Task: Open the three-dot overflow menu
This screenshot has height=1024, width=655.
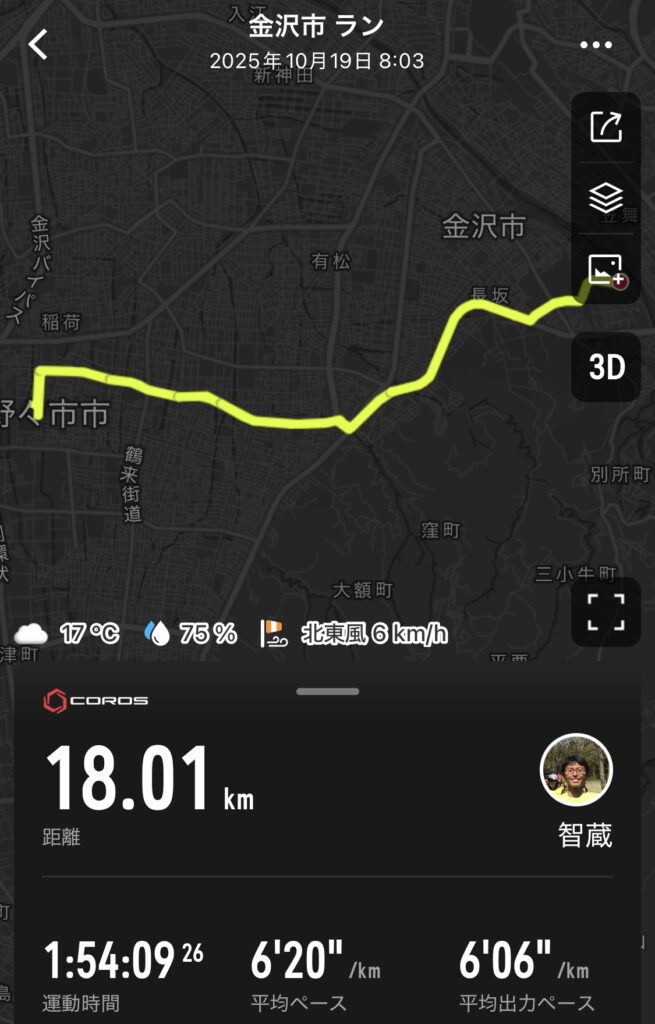Action: [x=596, y=45]
